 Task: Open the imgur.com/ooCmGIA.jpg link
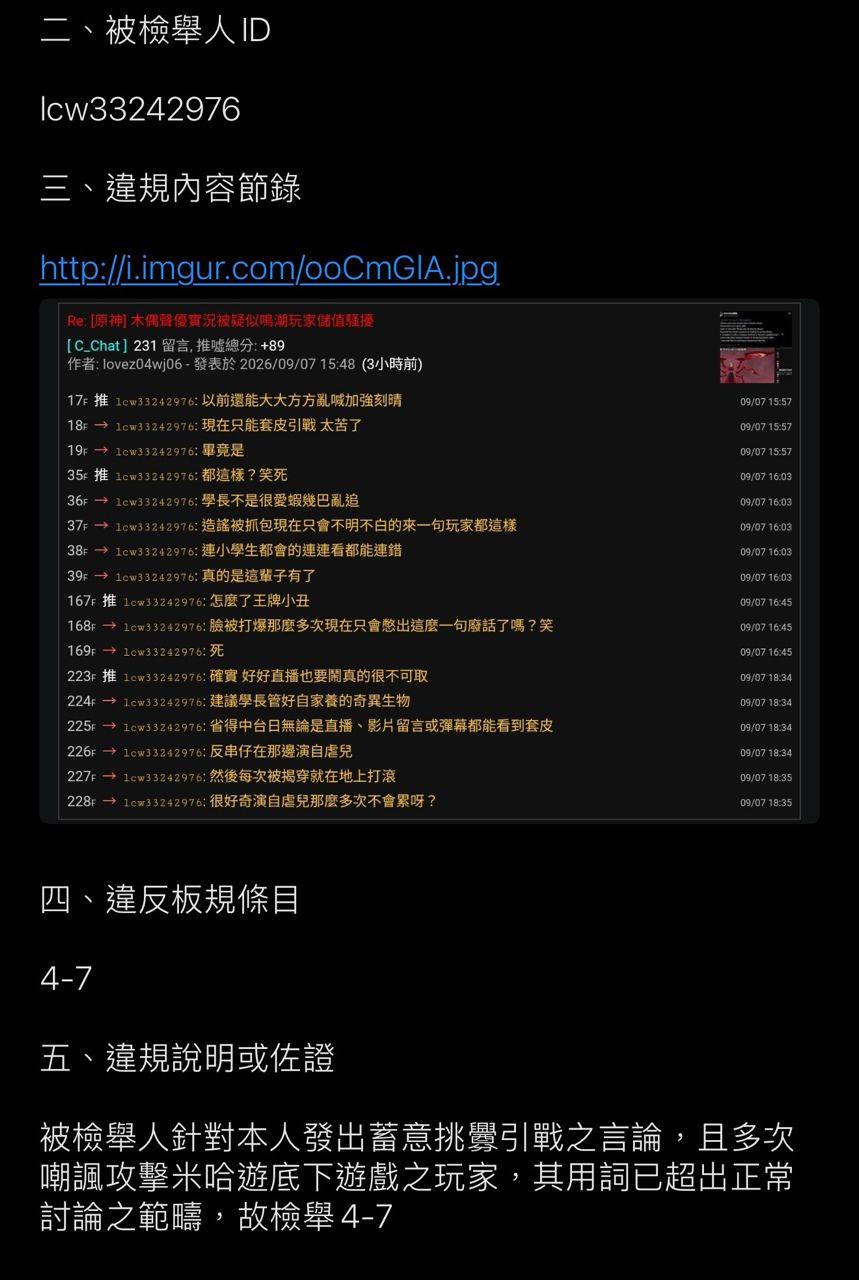coord(269,268)
